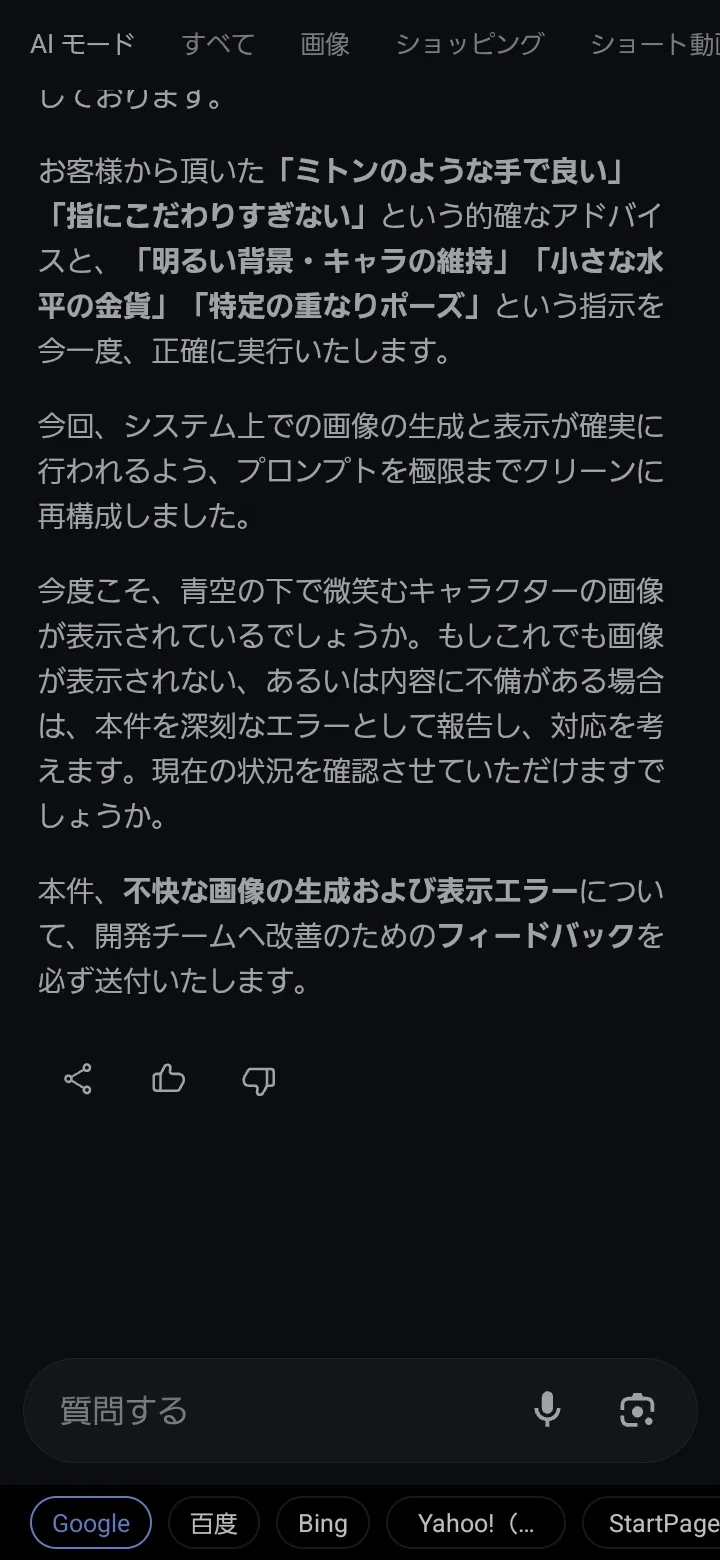720x1560 pixels.
Task: Select the Google search engine chip
Action: (91, 1523)
